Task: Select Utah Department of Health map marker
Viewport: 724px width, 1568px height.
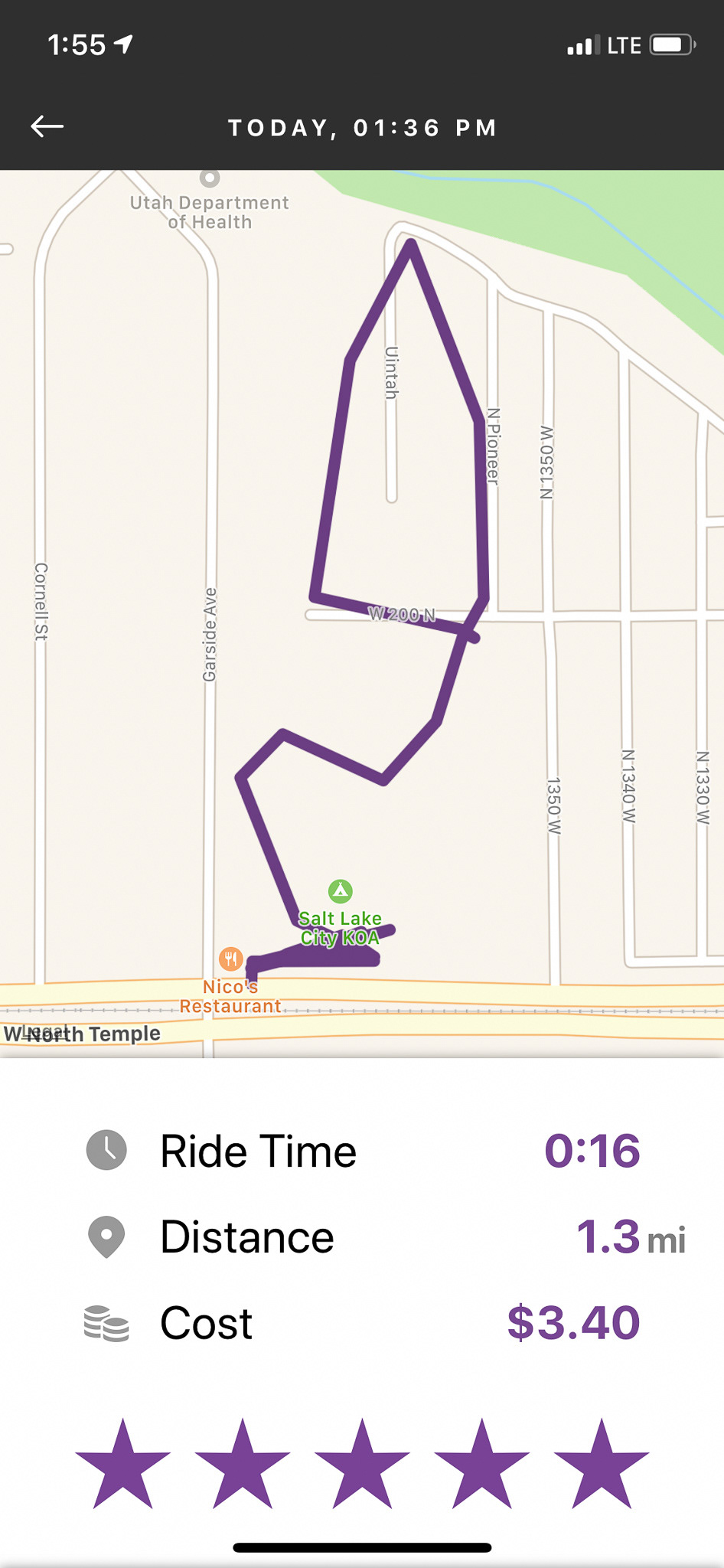Action: 210,178
